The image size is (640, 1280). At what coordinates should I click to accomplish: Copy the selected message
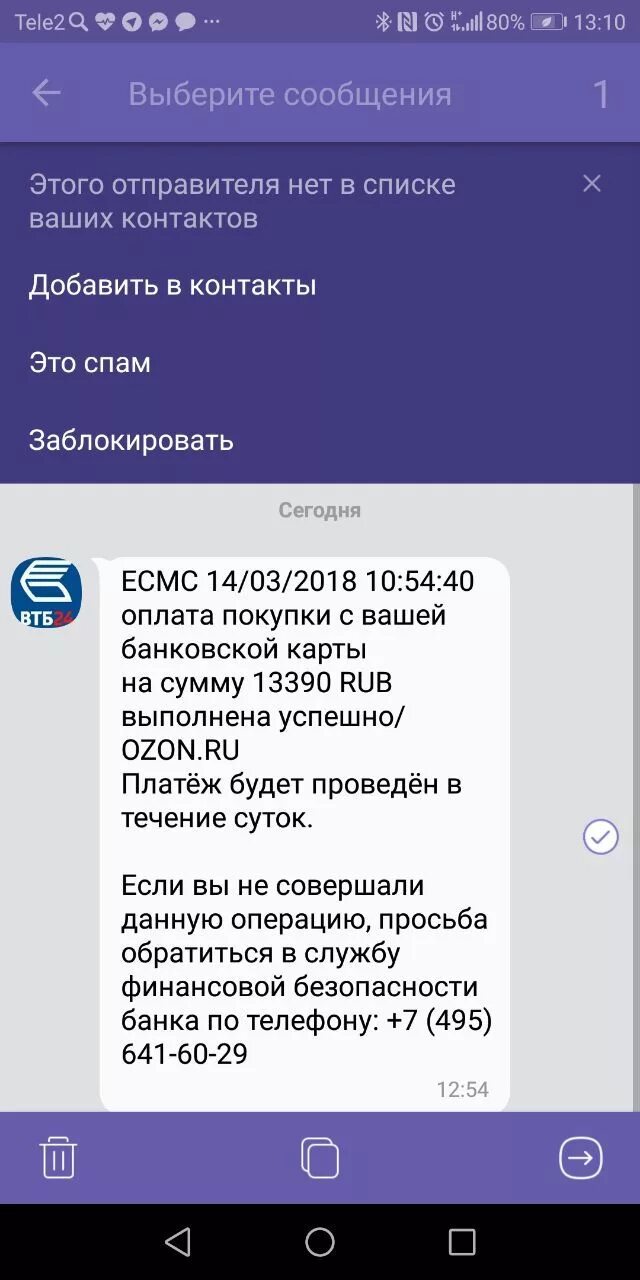pyautogui.click(x=320, y=1158)
